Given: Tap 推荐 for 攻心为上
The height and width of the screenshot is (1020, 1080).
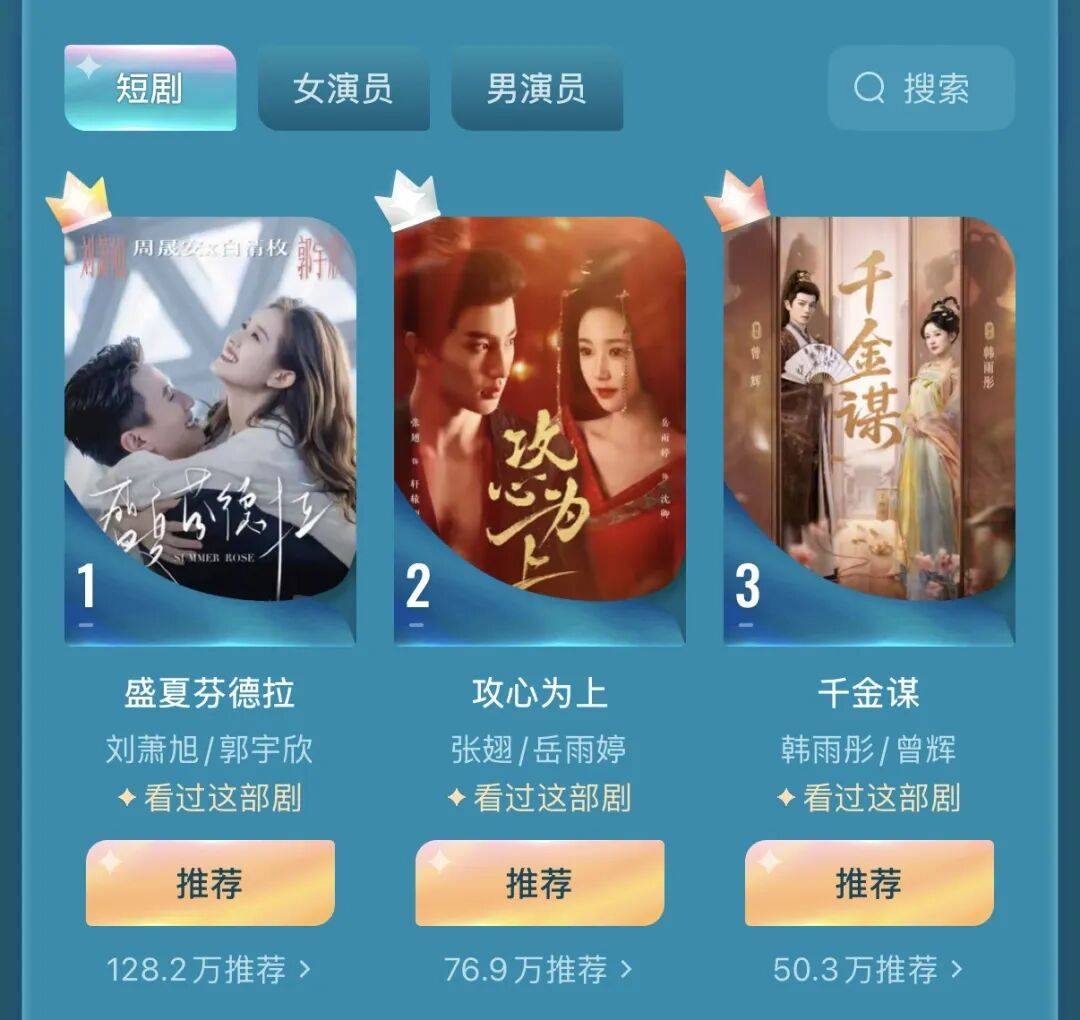Looking at the screenshot, I should (540, 883).
